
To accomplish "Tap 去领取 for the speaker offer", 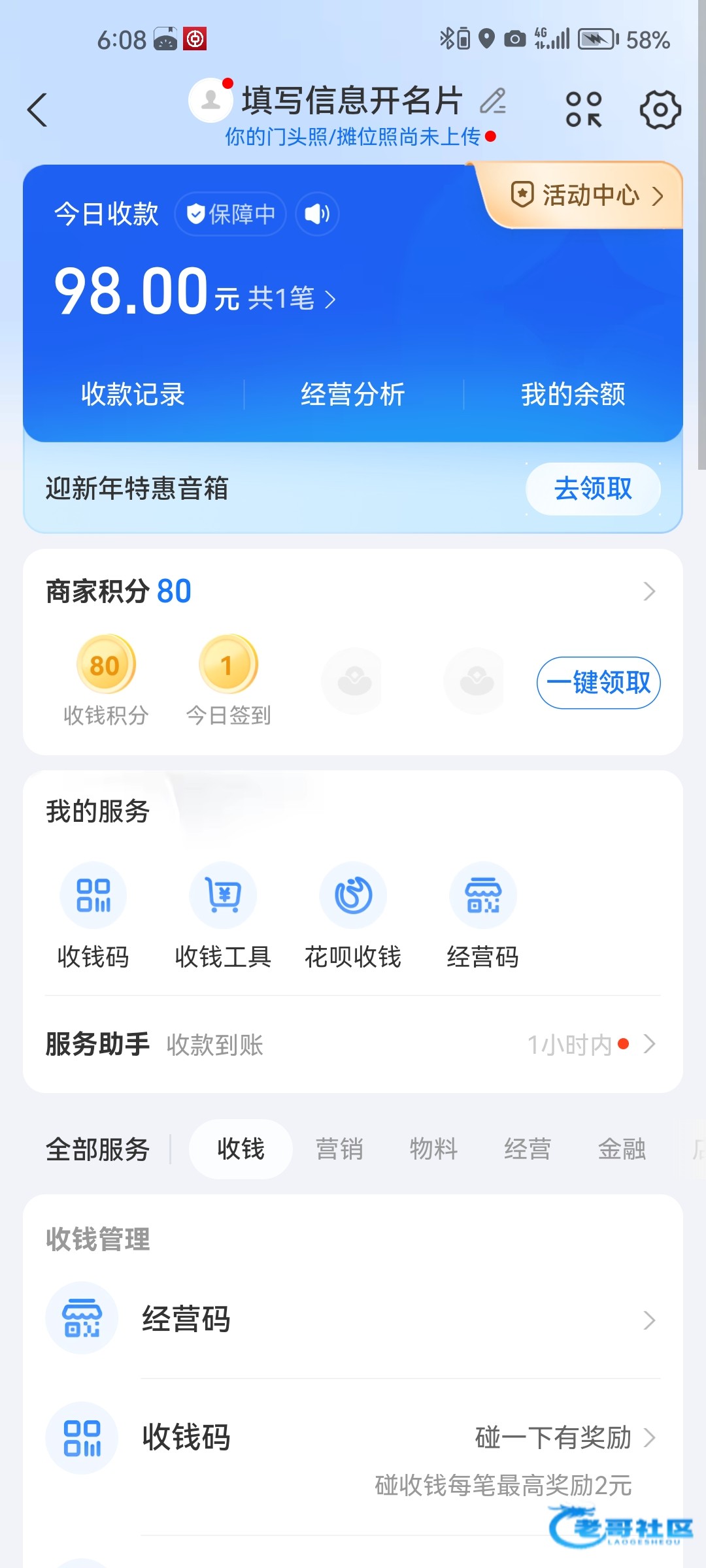I will point(593,489).
